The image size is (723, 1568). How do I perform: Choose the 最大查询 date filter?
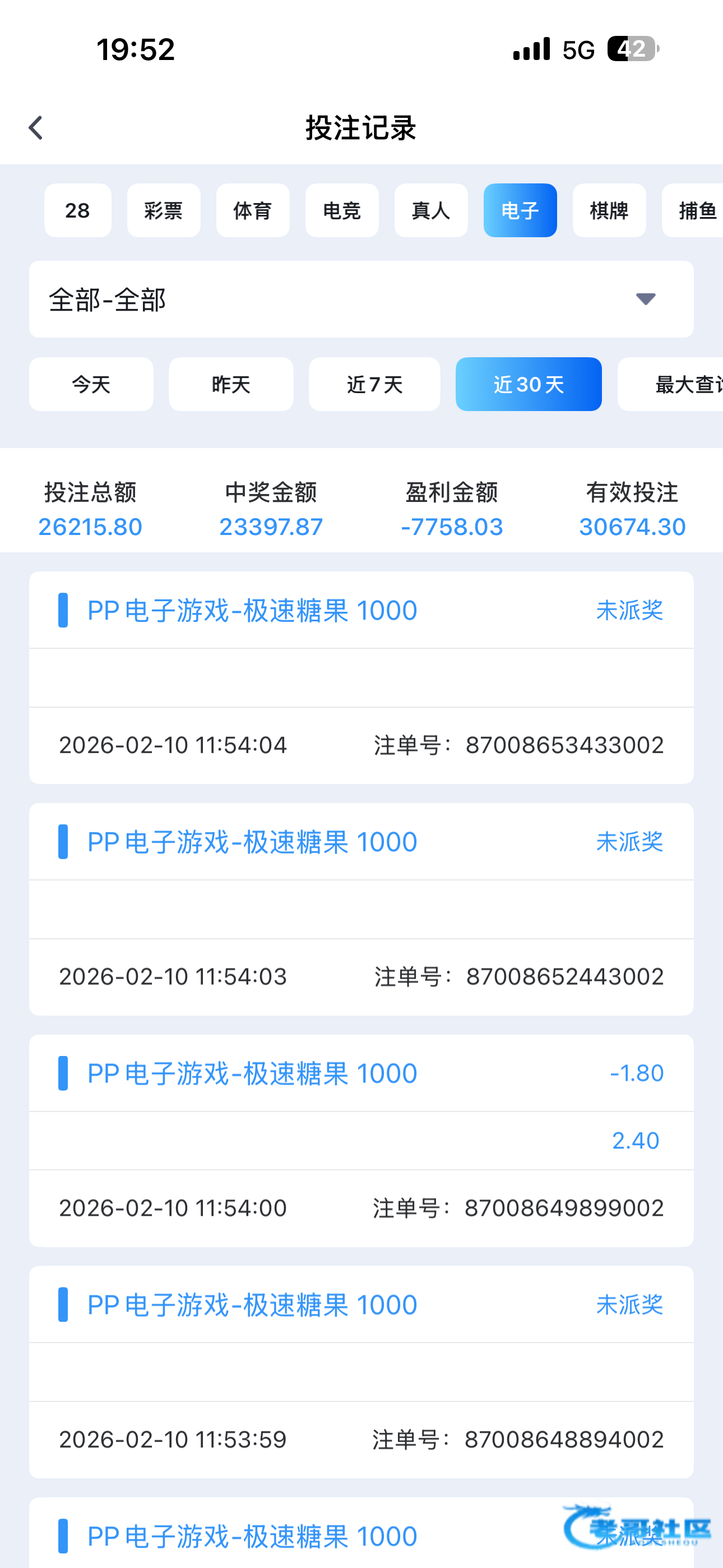(675, 384)
